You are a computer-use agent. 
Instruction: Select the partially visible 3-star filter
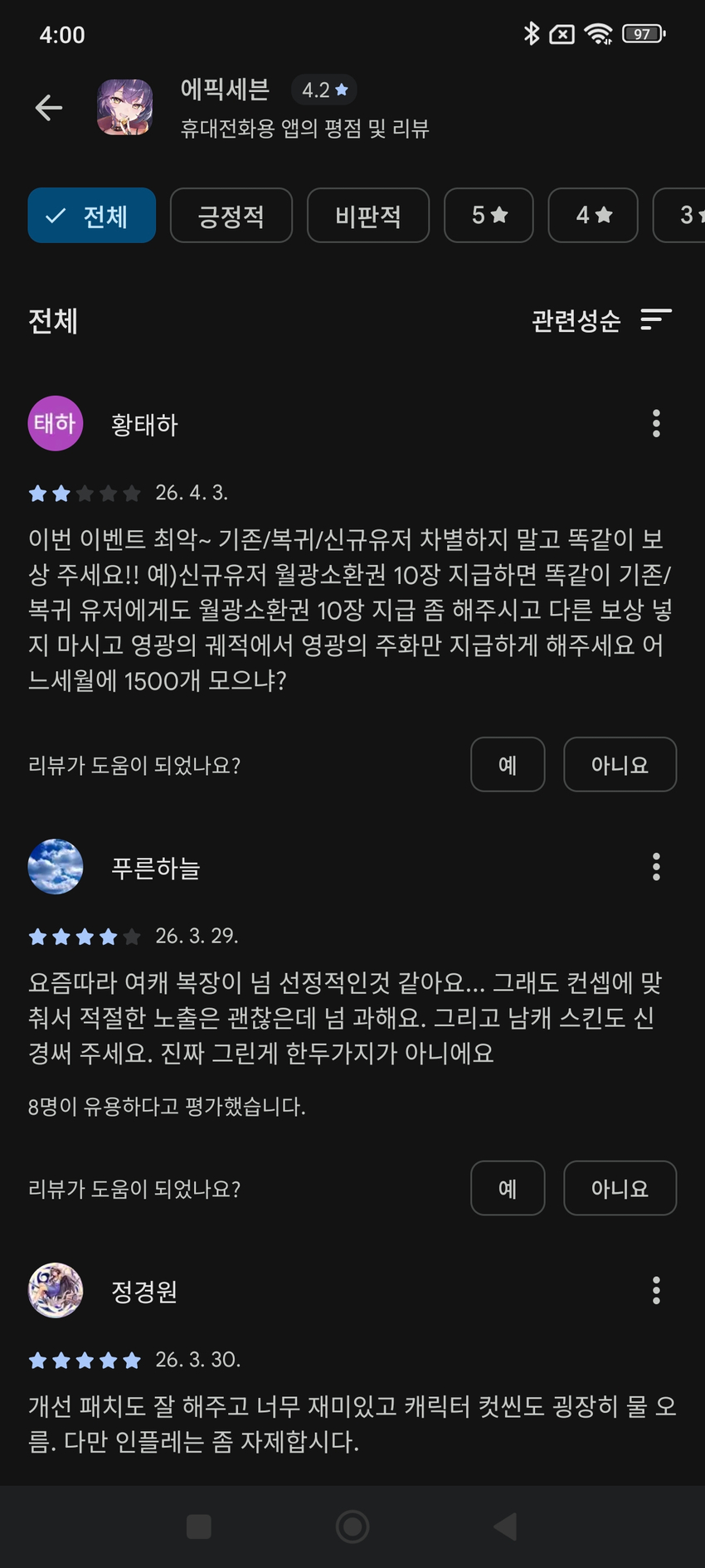(x=688, y=215)
